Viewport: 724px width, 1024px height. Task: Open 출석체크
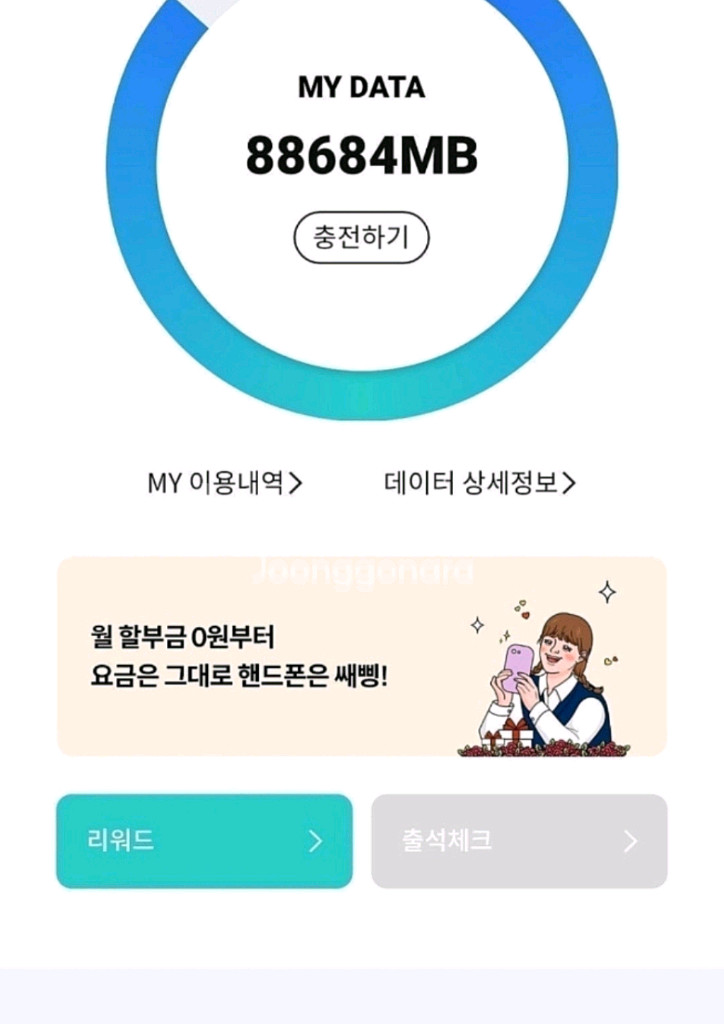pyautogui.click(x=519, y=841)
